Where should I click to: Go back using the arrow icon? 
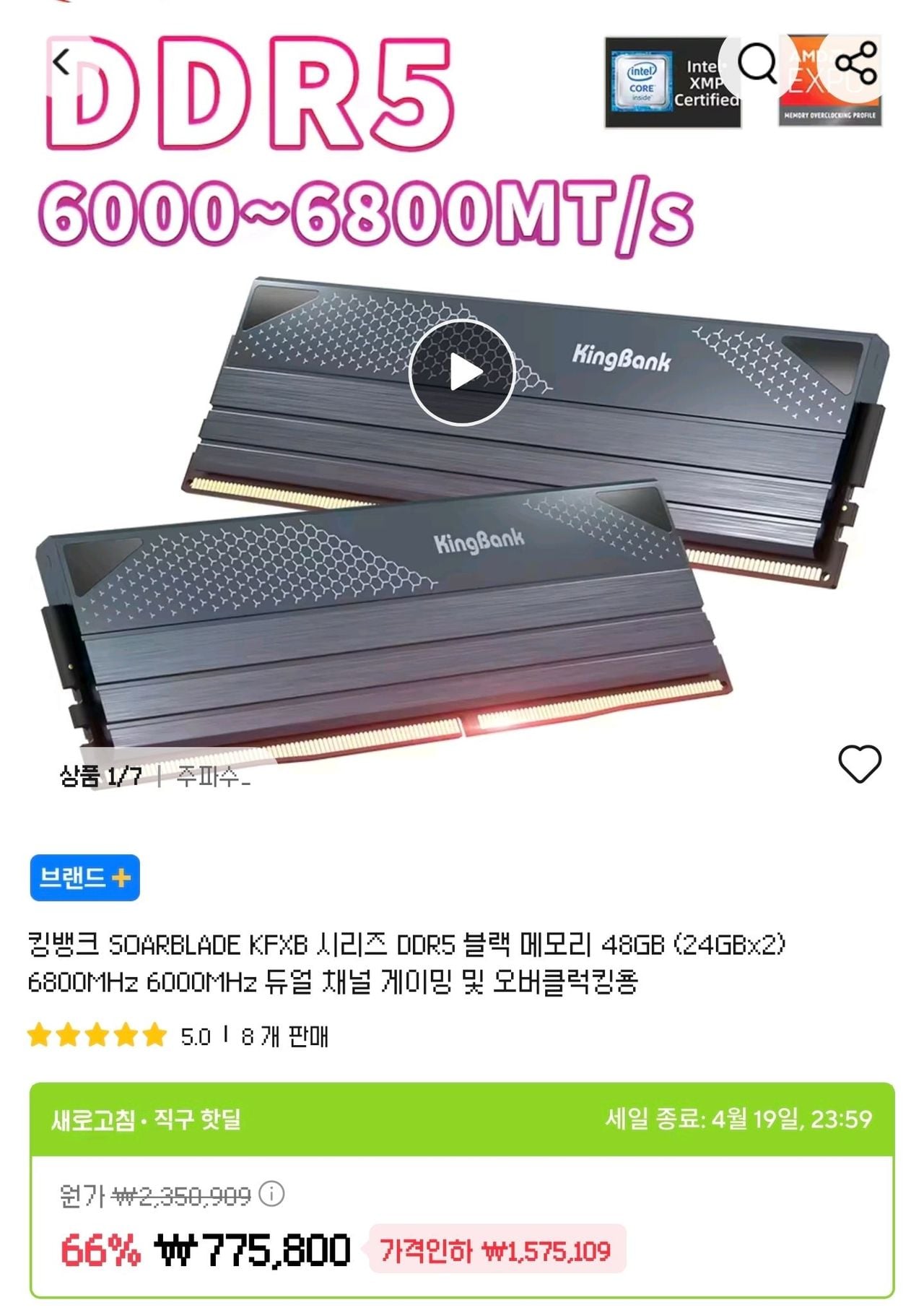[x=64, y=62]
